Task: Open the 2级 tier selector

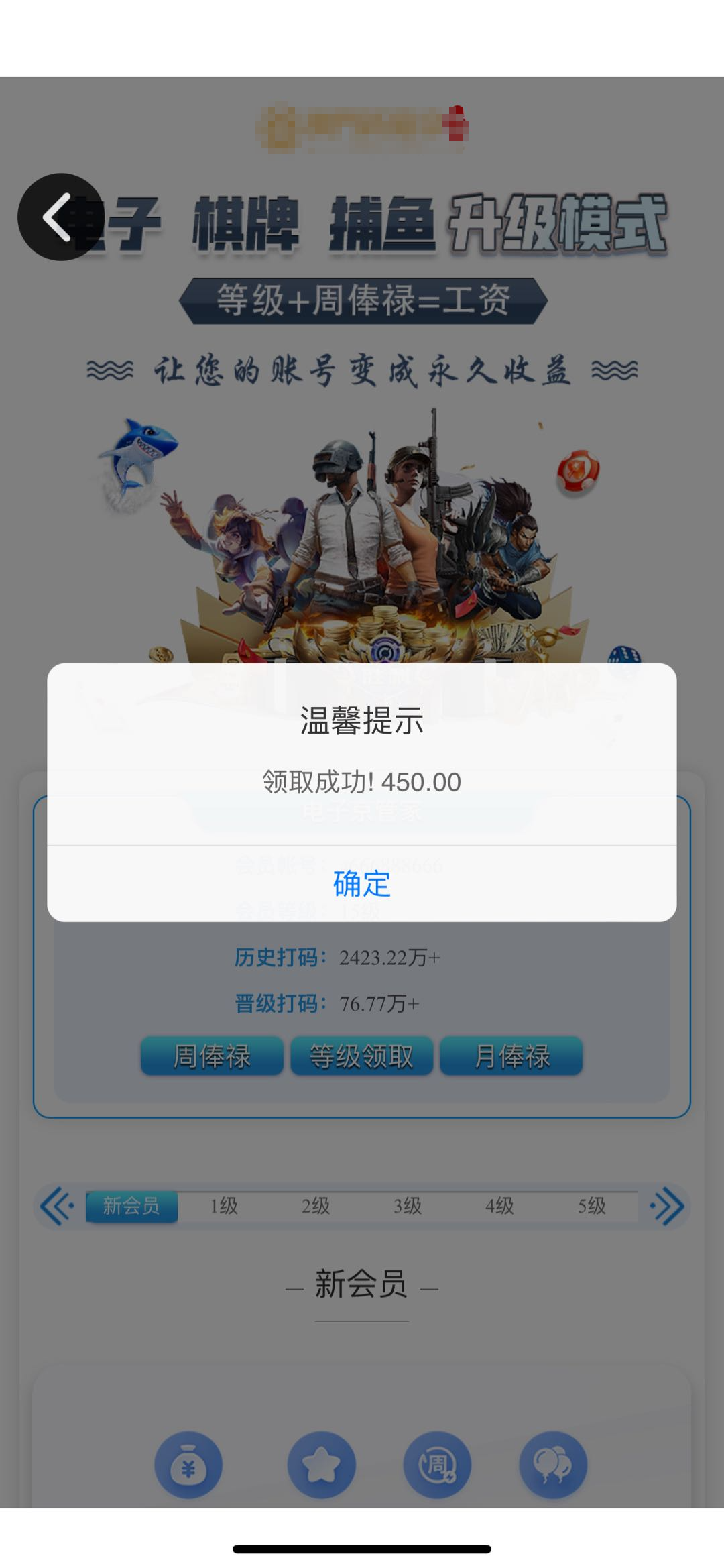Action: point(314,1205)
